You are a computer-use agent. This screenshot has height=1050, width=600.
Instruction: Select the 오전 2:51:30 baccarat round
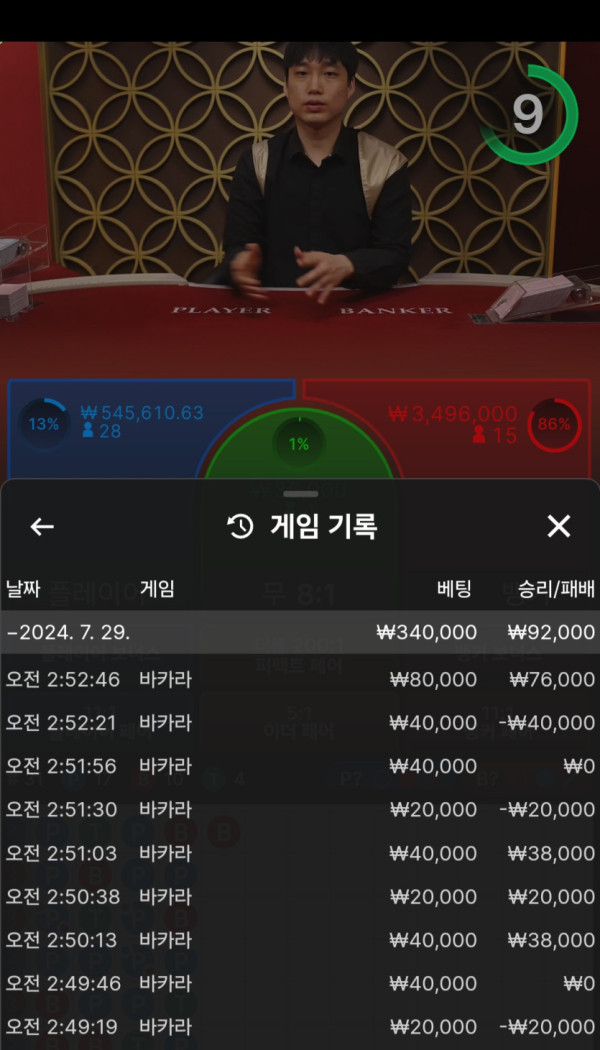[x=300, y=809]
